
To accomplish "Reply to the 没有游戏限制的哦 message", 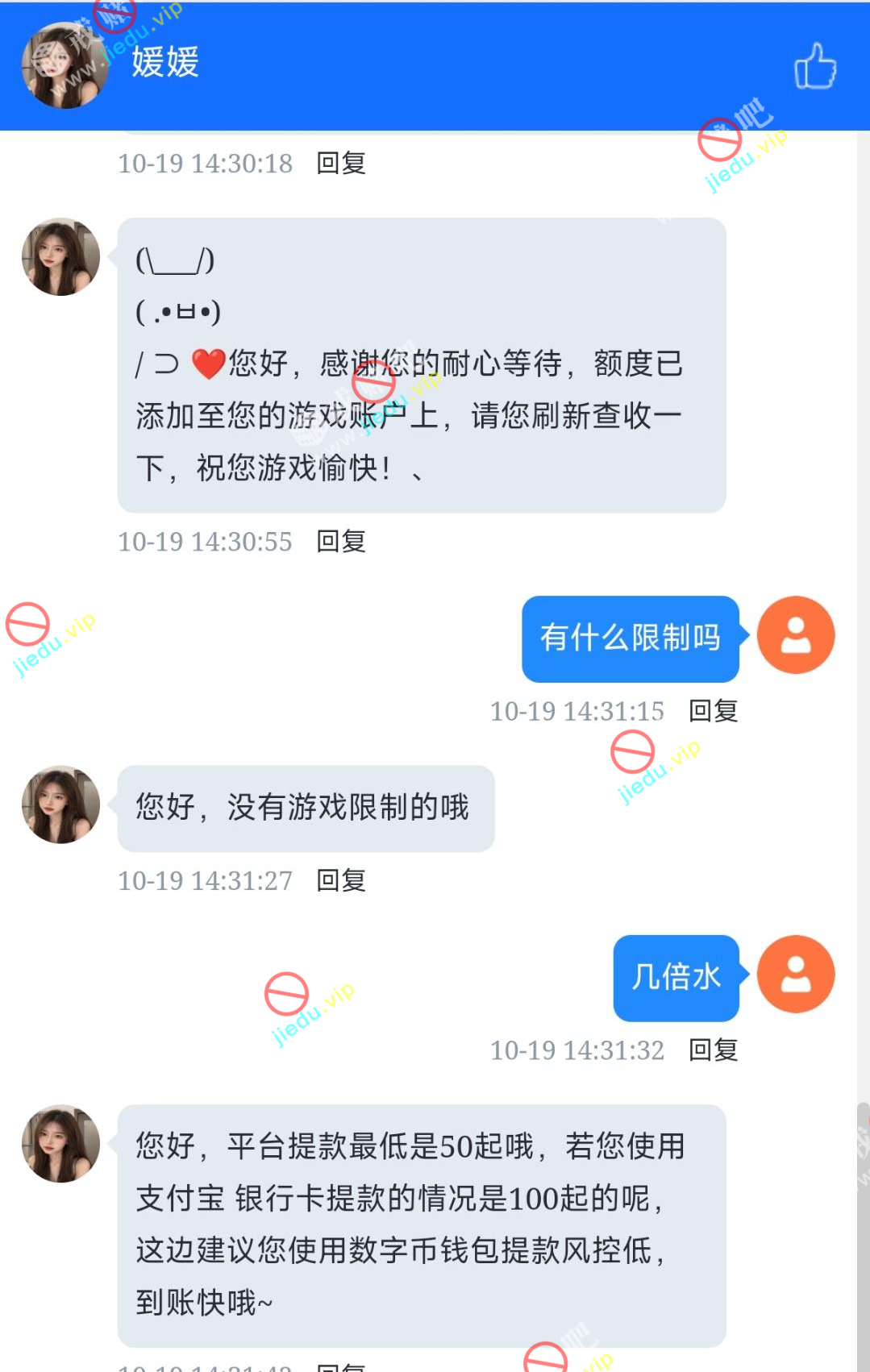I will [341, 880].
